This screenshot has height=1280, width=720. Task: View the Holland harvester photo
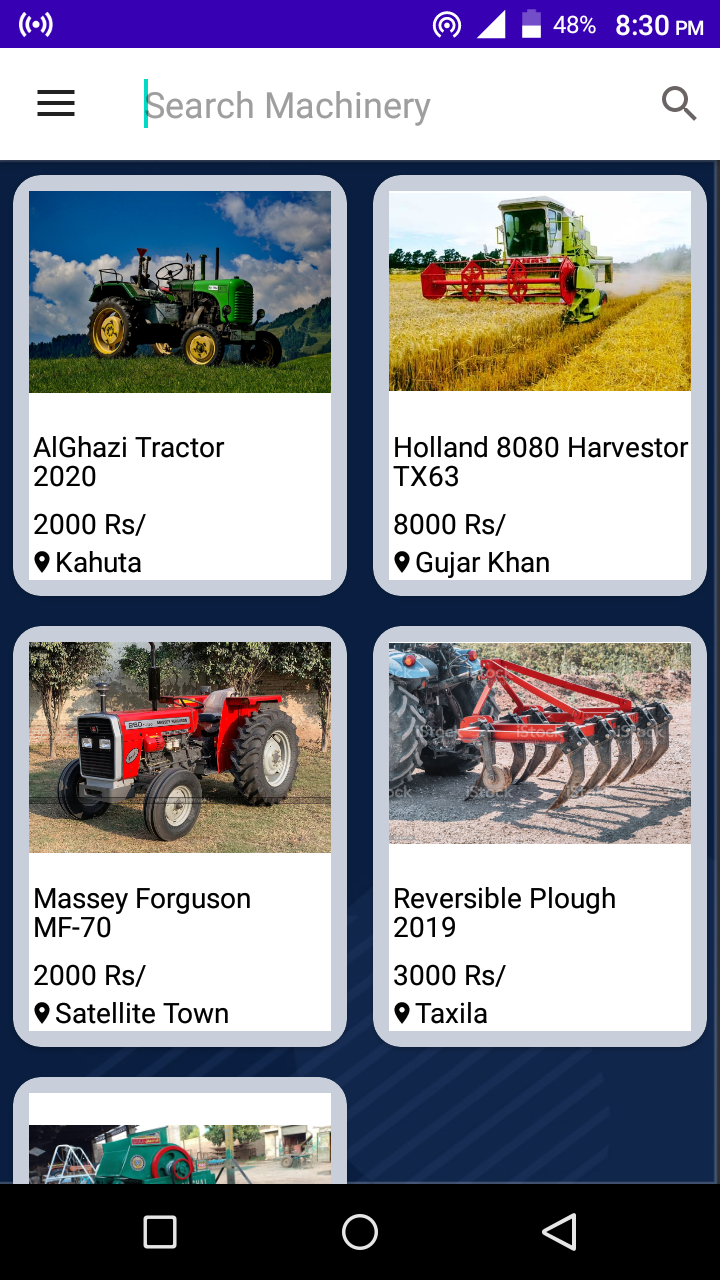click(540, 291)
